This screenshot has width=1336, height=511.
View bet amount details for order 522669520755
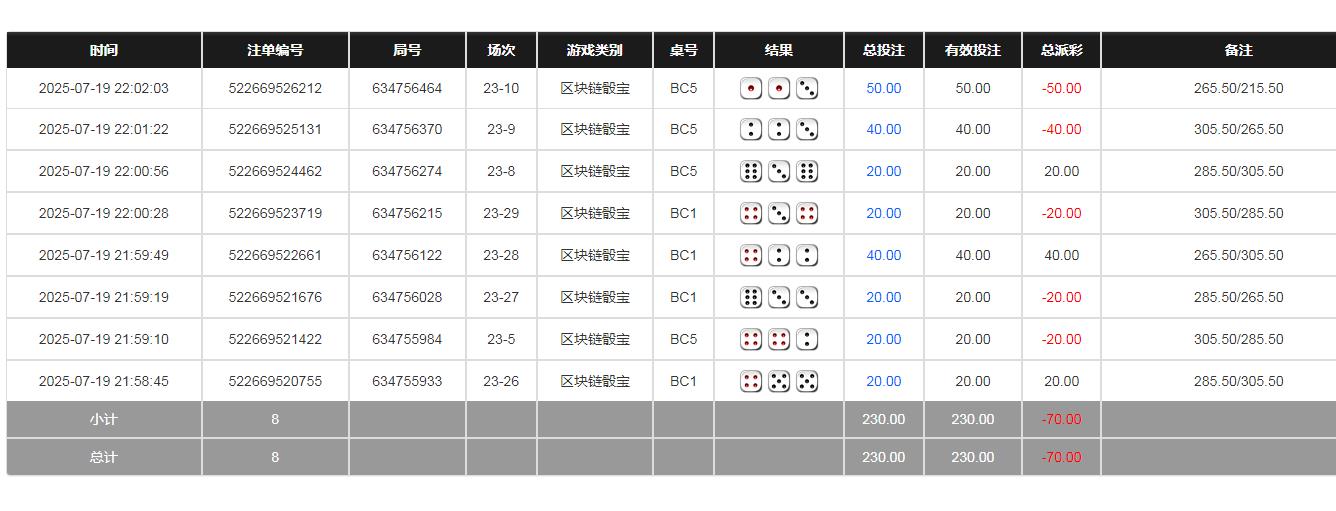[x=883, y=381]
